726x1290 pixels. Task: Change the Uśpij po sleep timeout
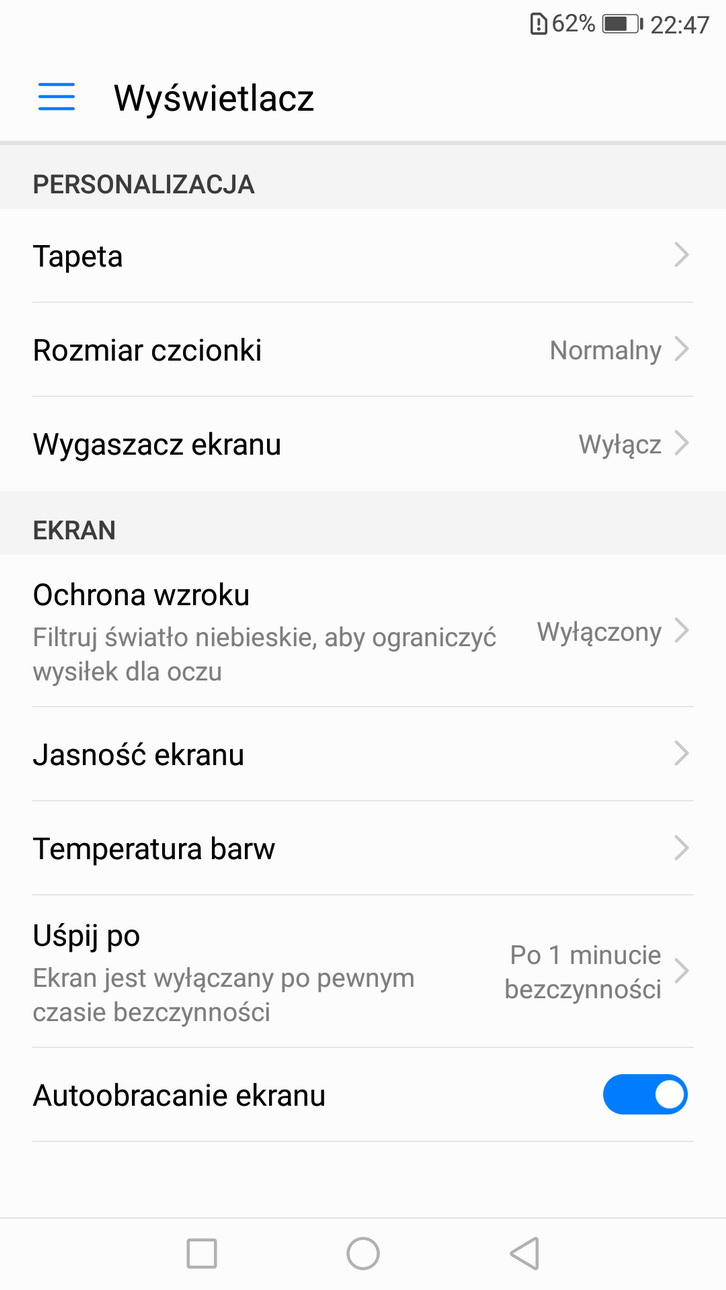tap(362, 971)
